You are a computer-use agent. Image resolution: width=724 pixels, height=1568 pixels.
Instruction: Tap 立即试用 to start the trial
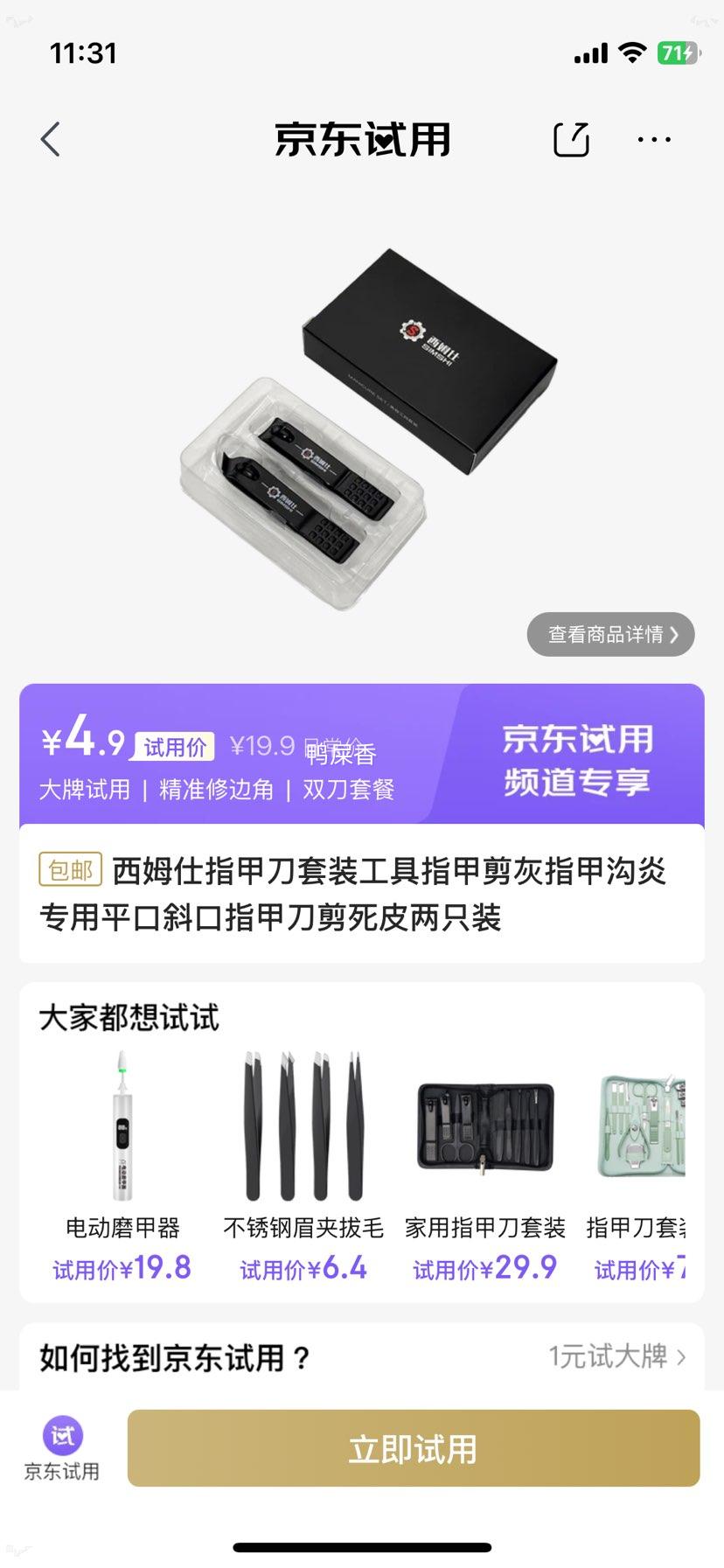pyautogui.click(x=414, y=1449)
